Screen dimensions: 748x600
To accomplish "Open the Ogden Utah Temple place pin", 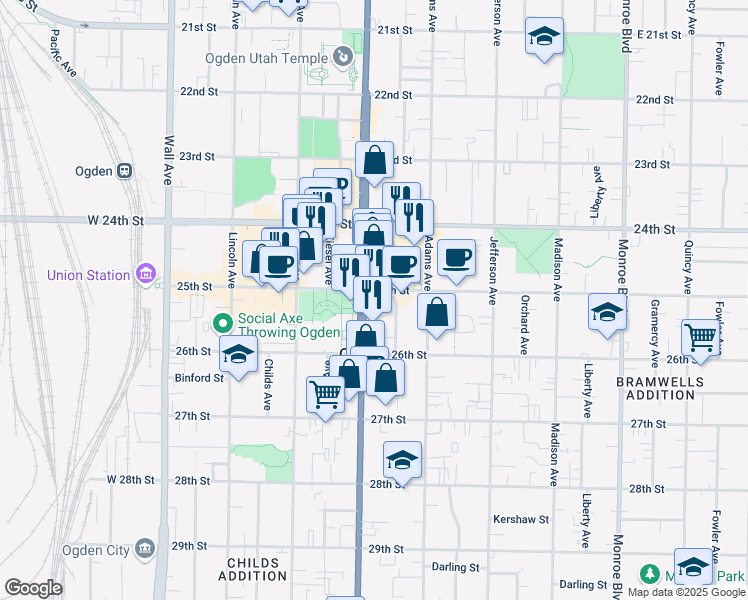I will (x=342, y=57).
